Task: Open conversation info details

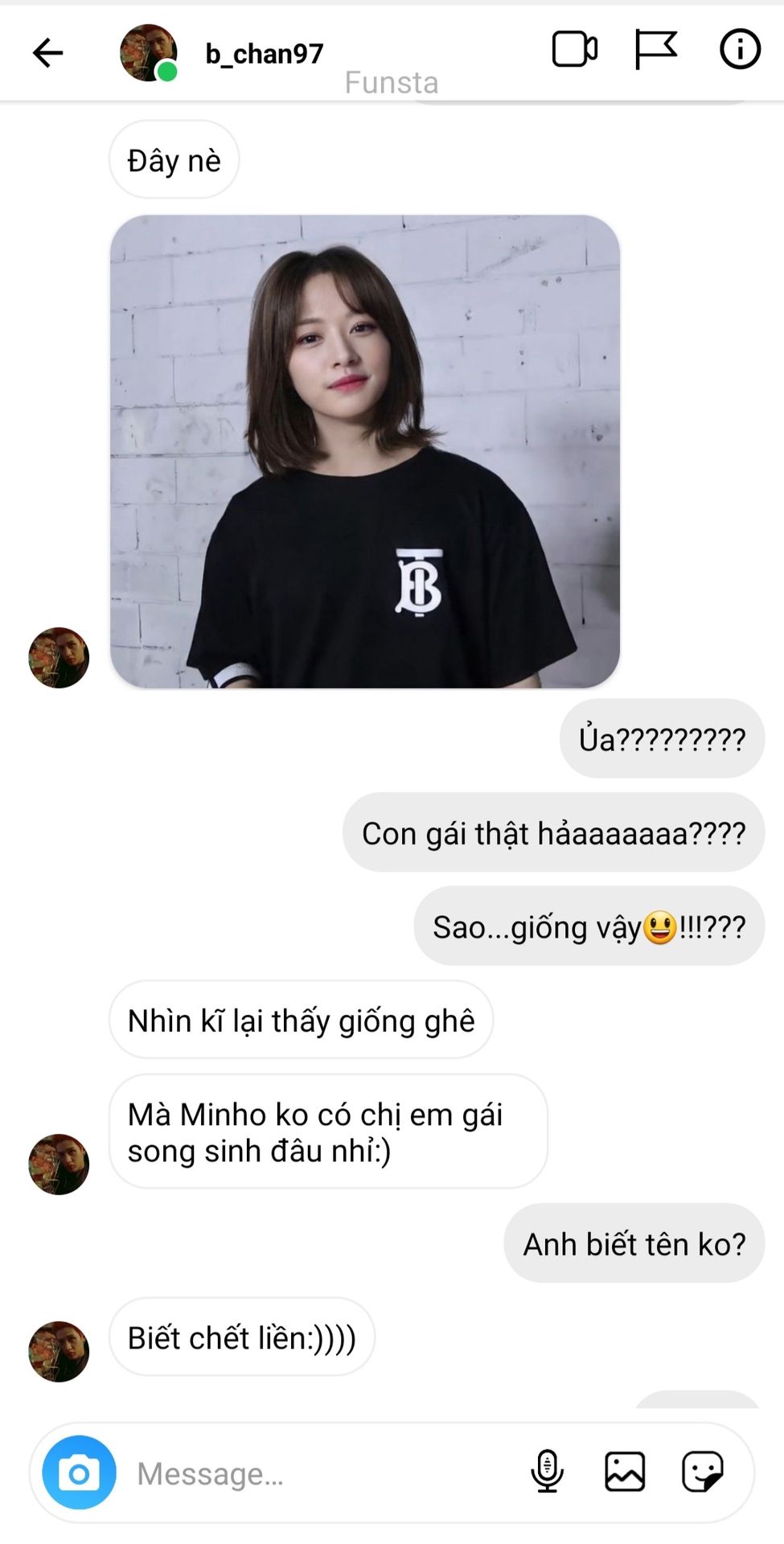Action: click(x=739, y=50)
